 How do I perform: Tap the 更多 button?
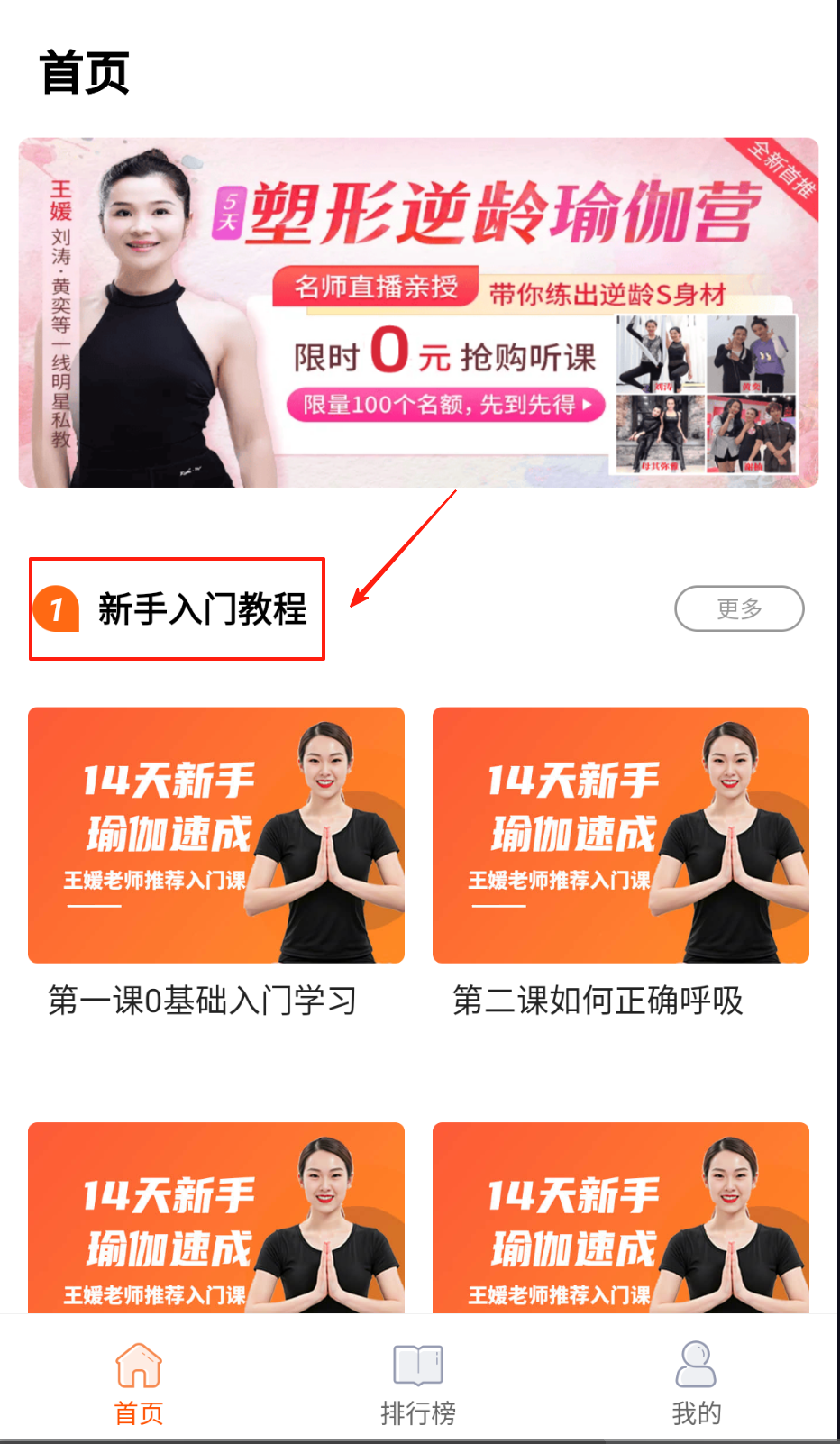point(739,609)
